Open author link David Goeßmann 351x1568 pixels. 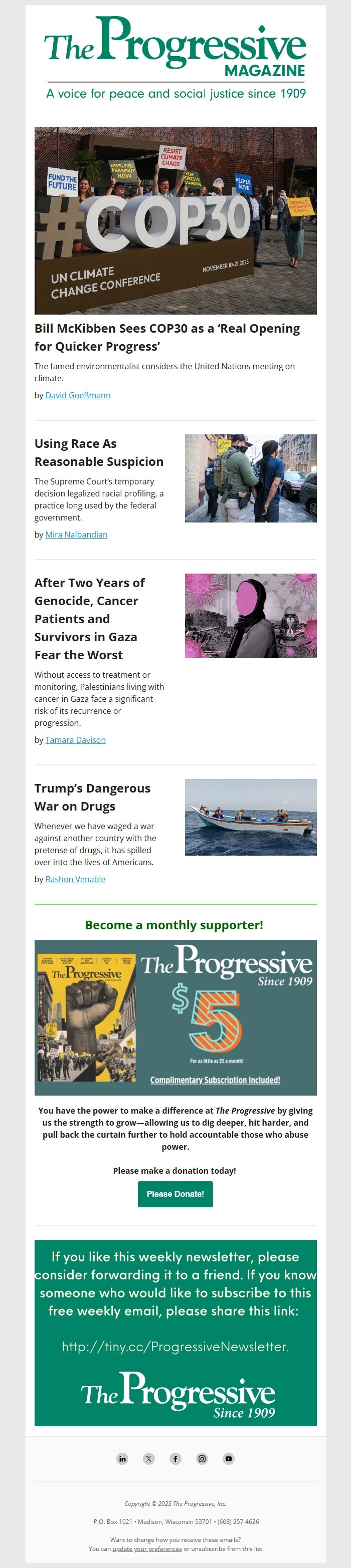point(77,395)
